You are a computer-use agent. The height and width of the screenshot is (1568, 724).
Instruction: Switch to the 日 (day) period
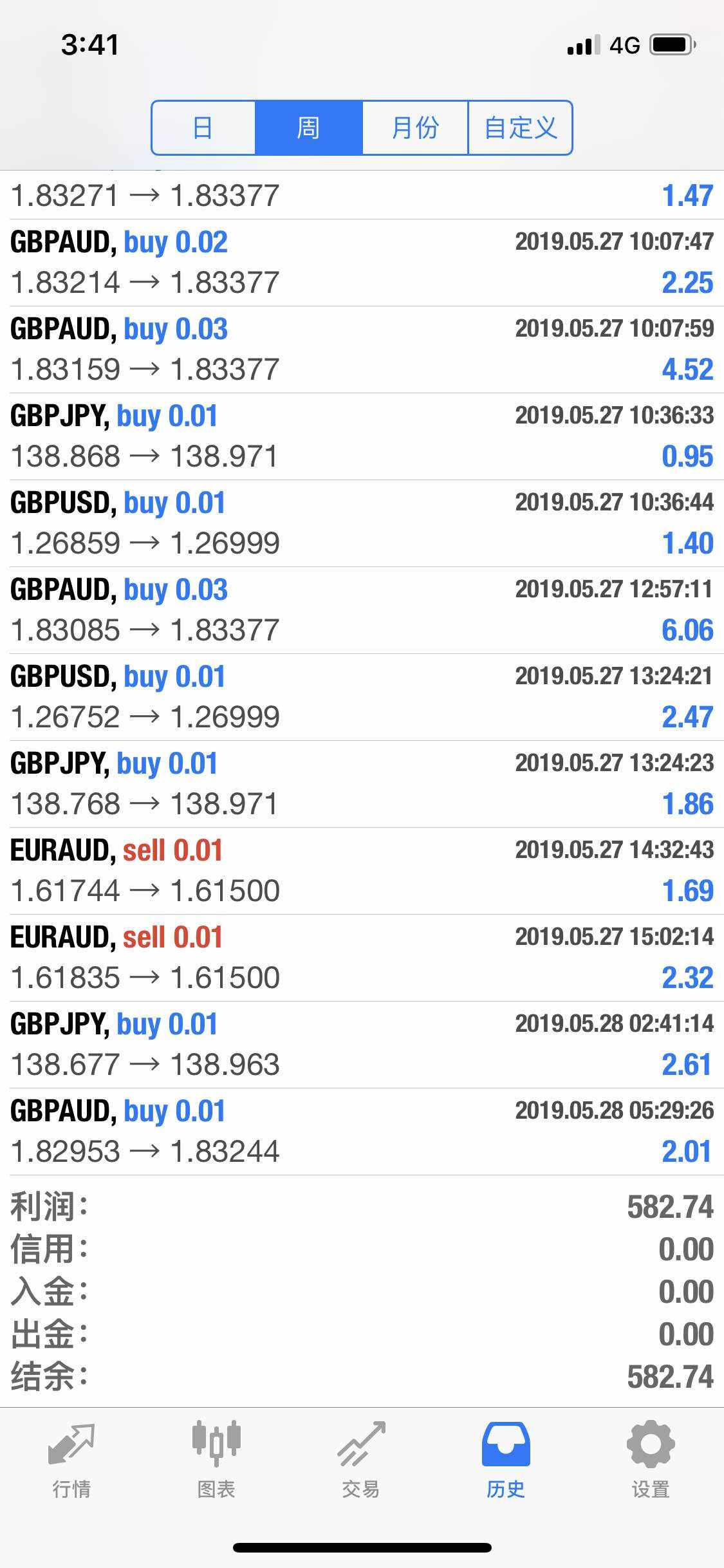point(203,127)
